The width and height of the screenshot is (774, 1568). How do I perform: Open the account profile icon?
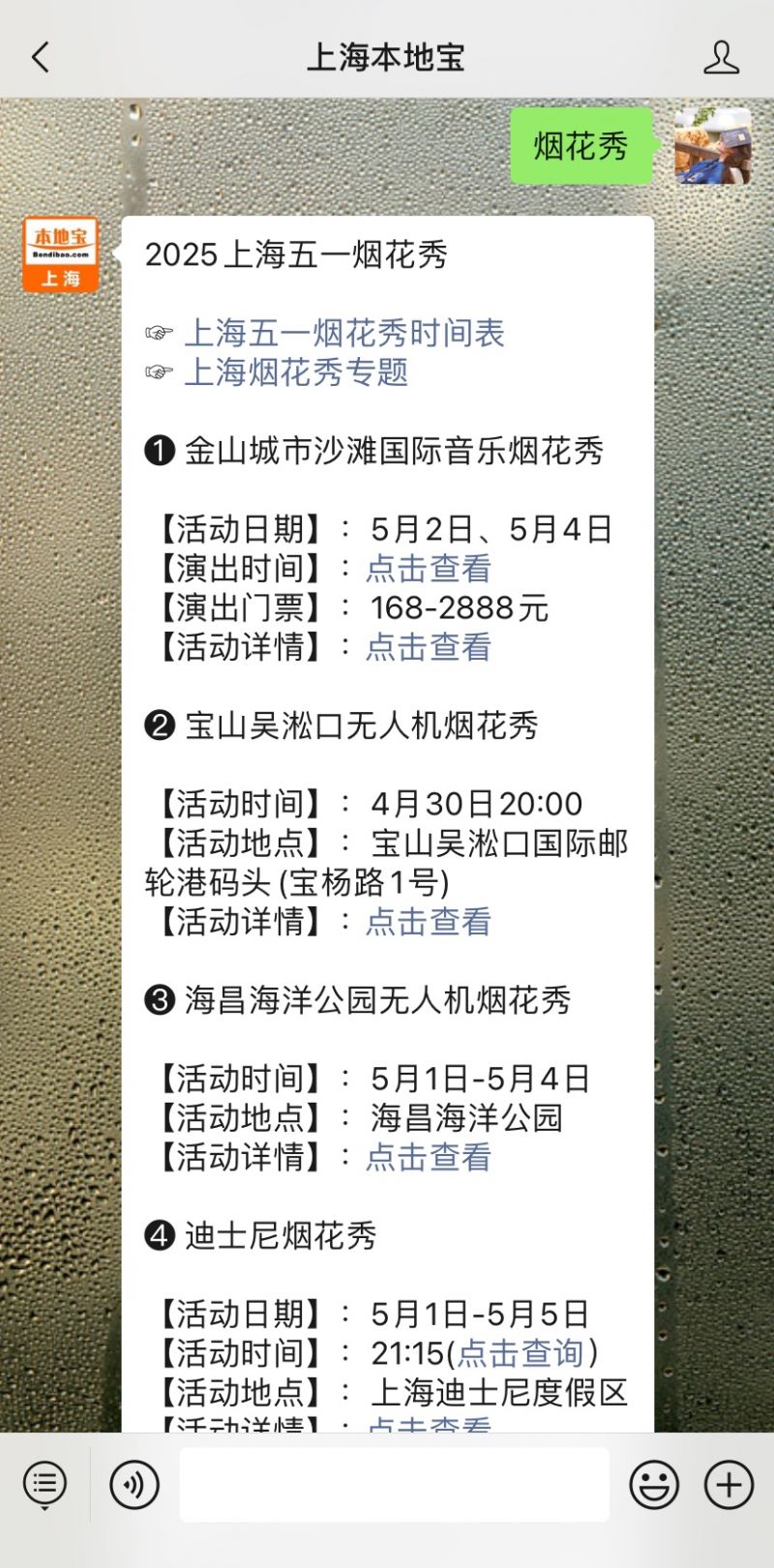(x=721, y=57)
